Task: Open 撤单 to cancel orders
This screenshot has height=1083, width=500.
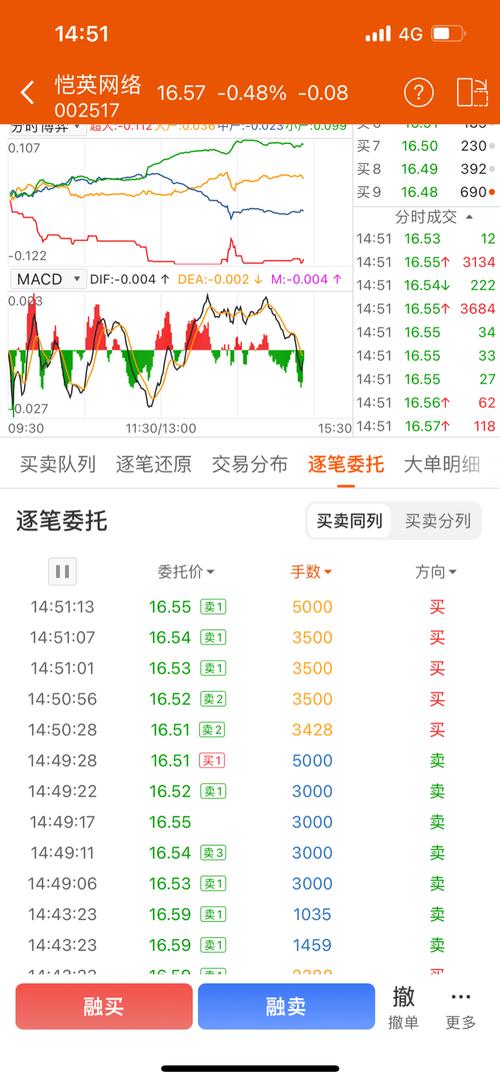Action: point(403,1008)
